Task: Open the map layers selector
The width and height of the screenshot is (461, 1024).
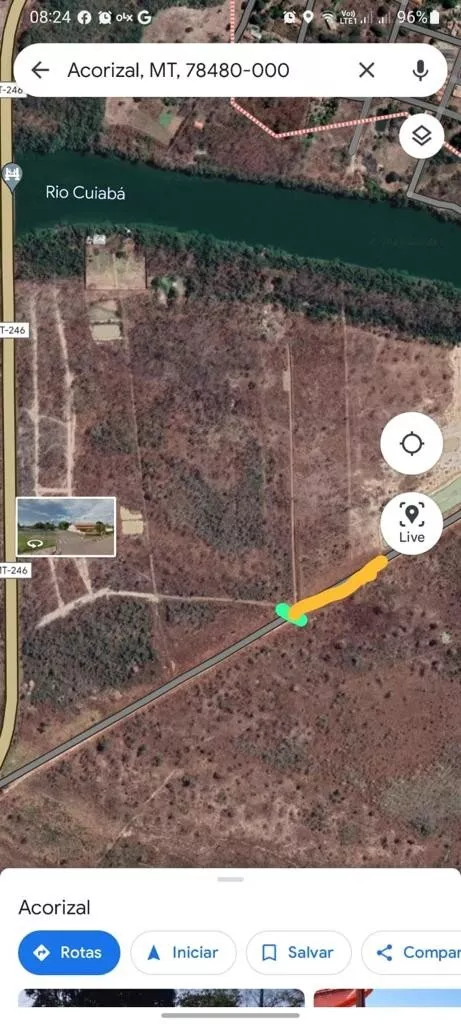Action: [422, 136]
